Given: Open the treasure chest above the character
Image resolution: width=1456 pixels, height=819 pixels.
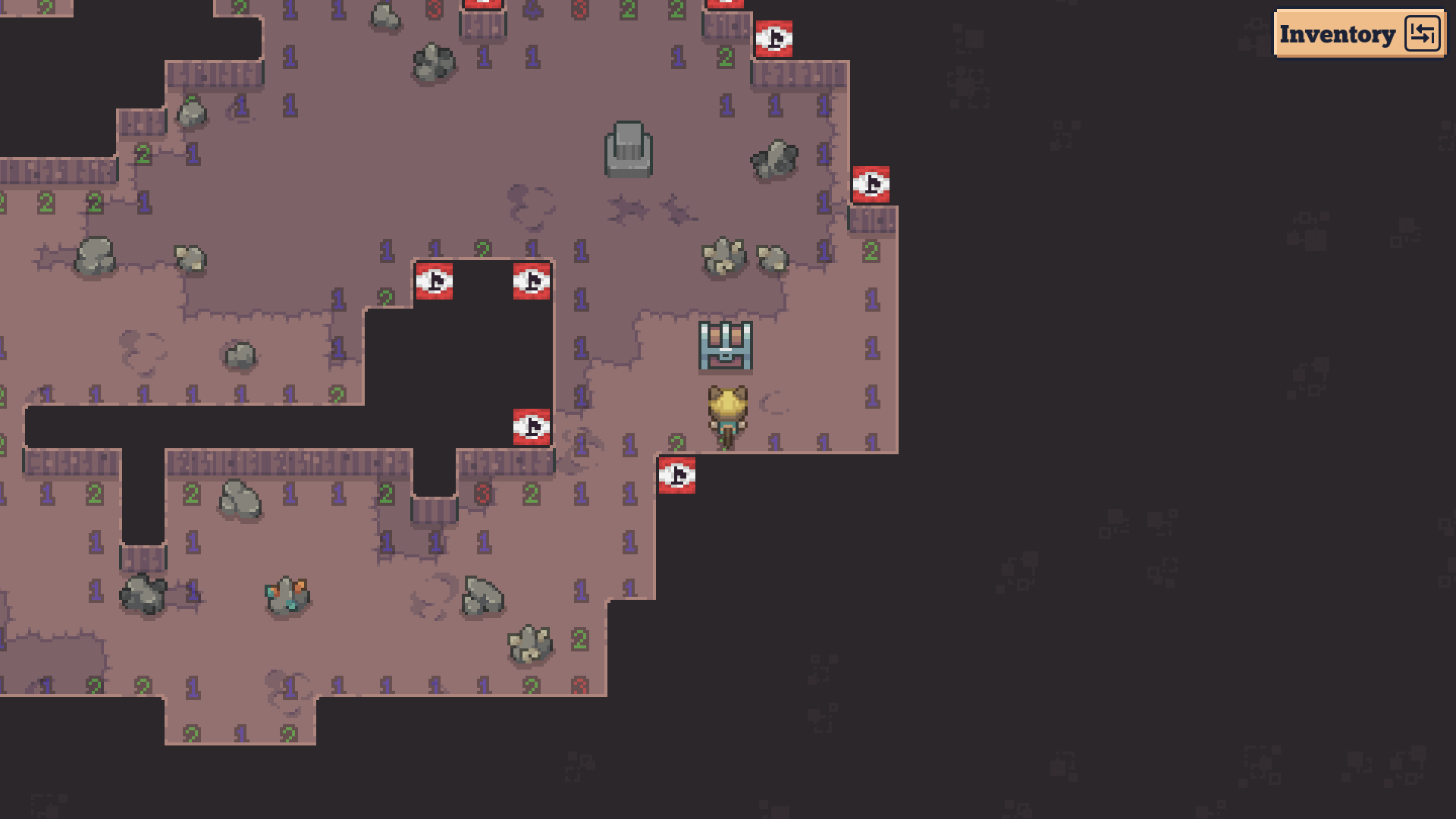Looking at the screenshot, I should pyautogui.click(x=725, y=347).
